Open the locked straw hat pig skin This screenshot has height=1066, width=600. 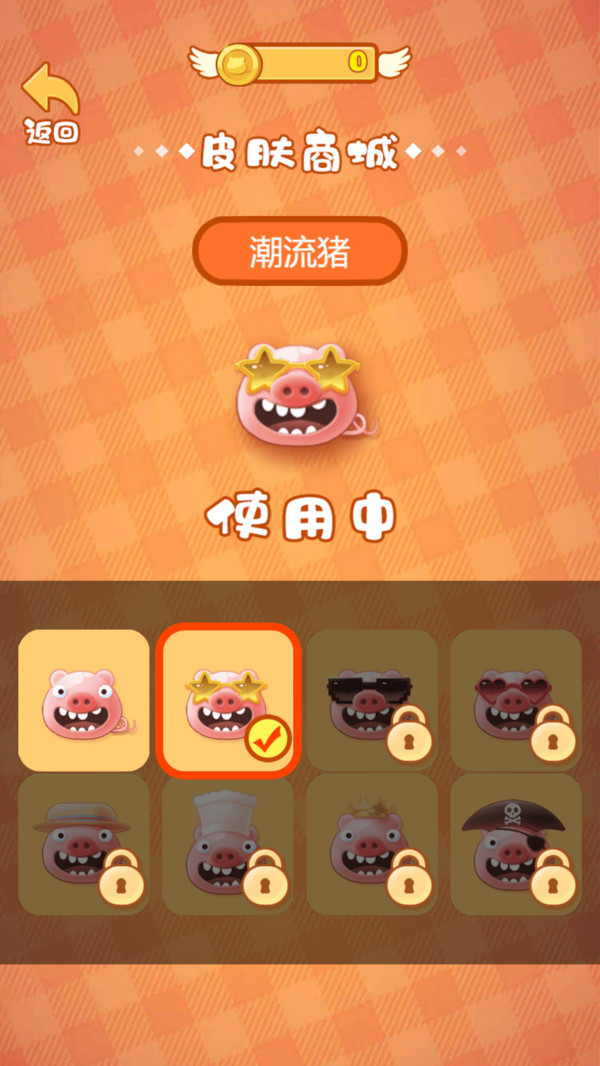(84, 844)
